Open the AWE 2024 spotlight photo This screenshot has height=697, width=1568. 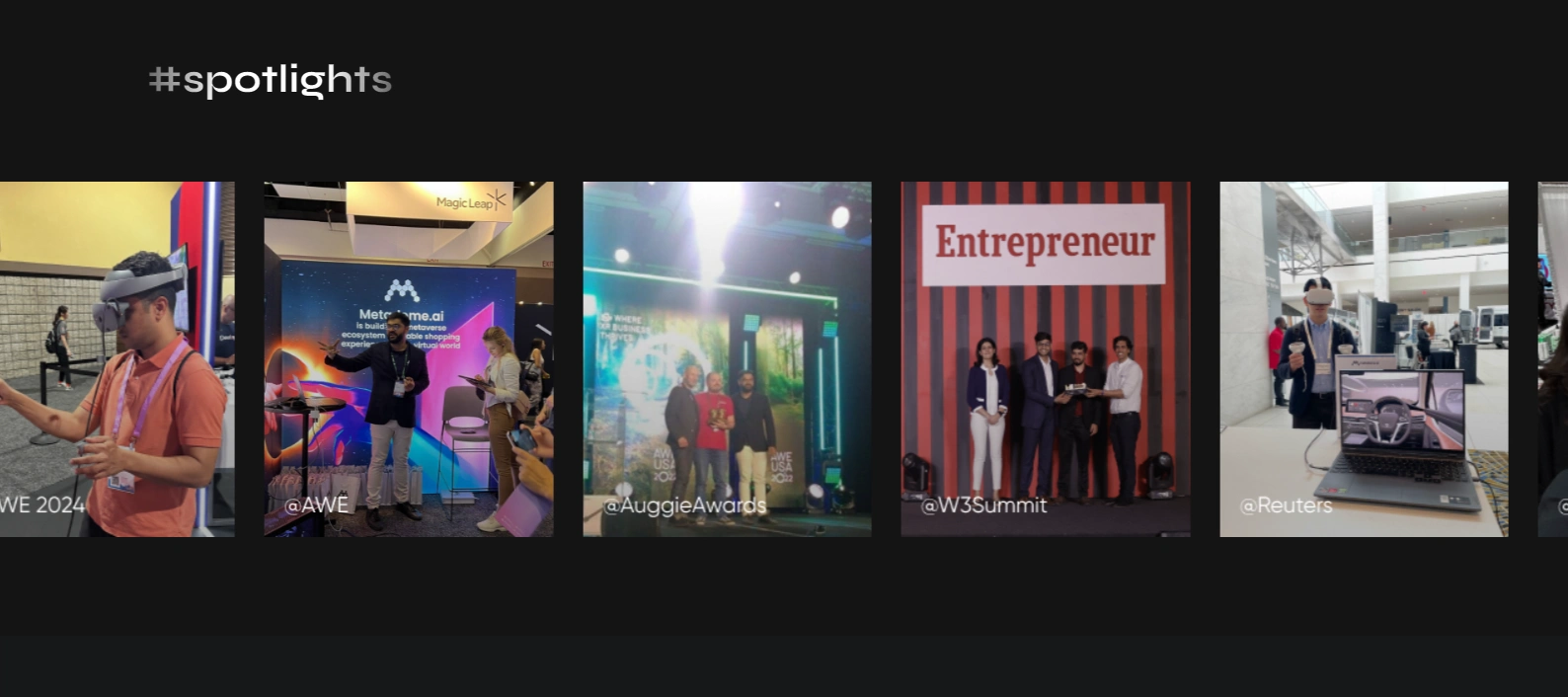click(117, 359)
